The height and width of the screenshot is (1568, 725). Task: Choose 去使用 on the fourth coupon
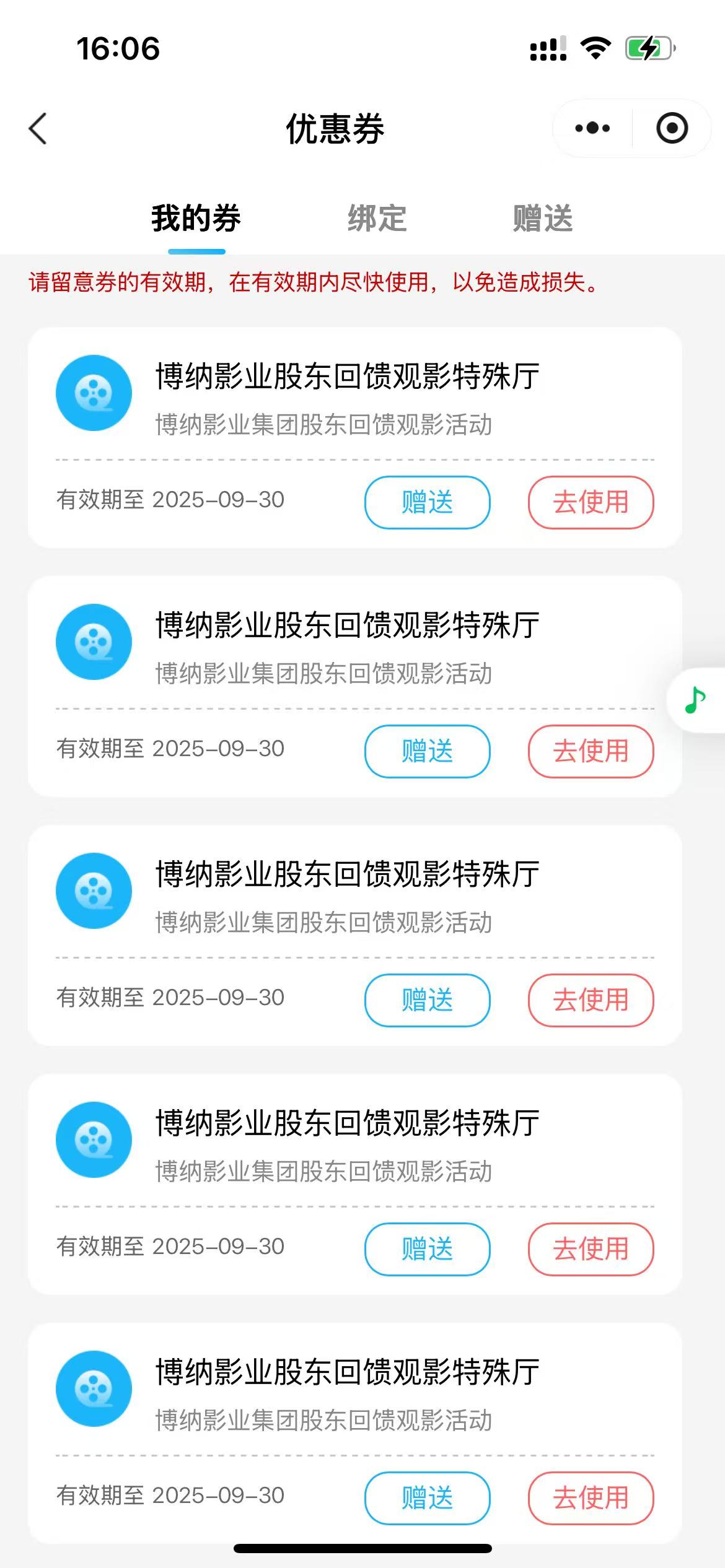(x=591, y=1249)
